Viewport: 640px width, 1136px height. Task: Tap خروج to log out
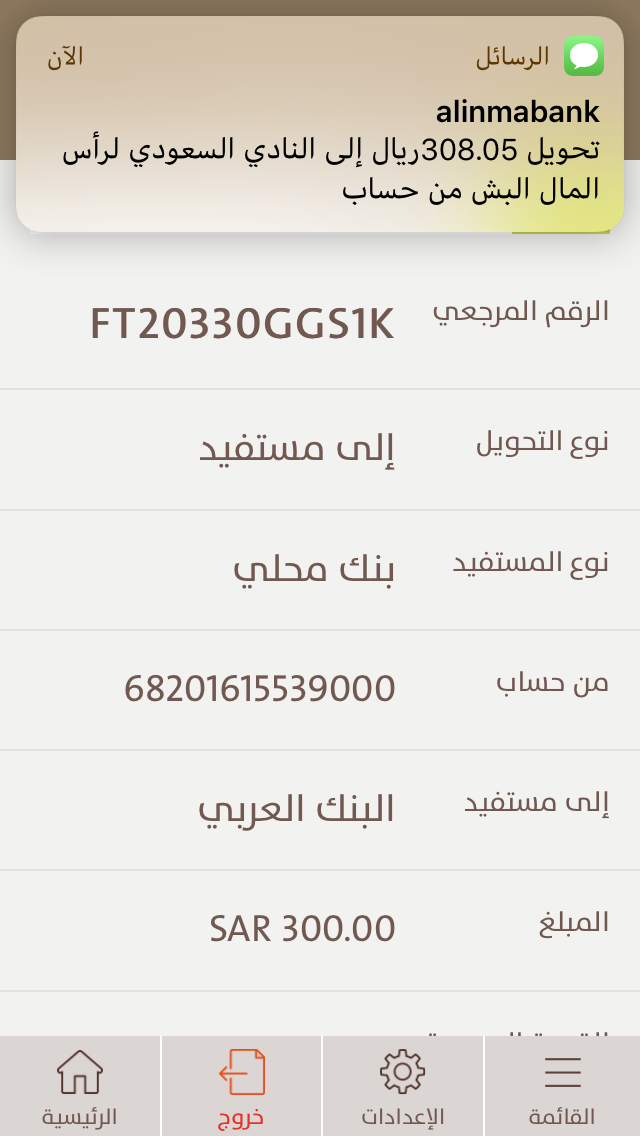coord(241,1086)
